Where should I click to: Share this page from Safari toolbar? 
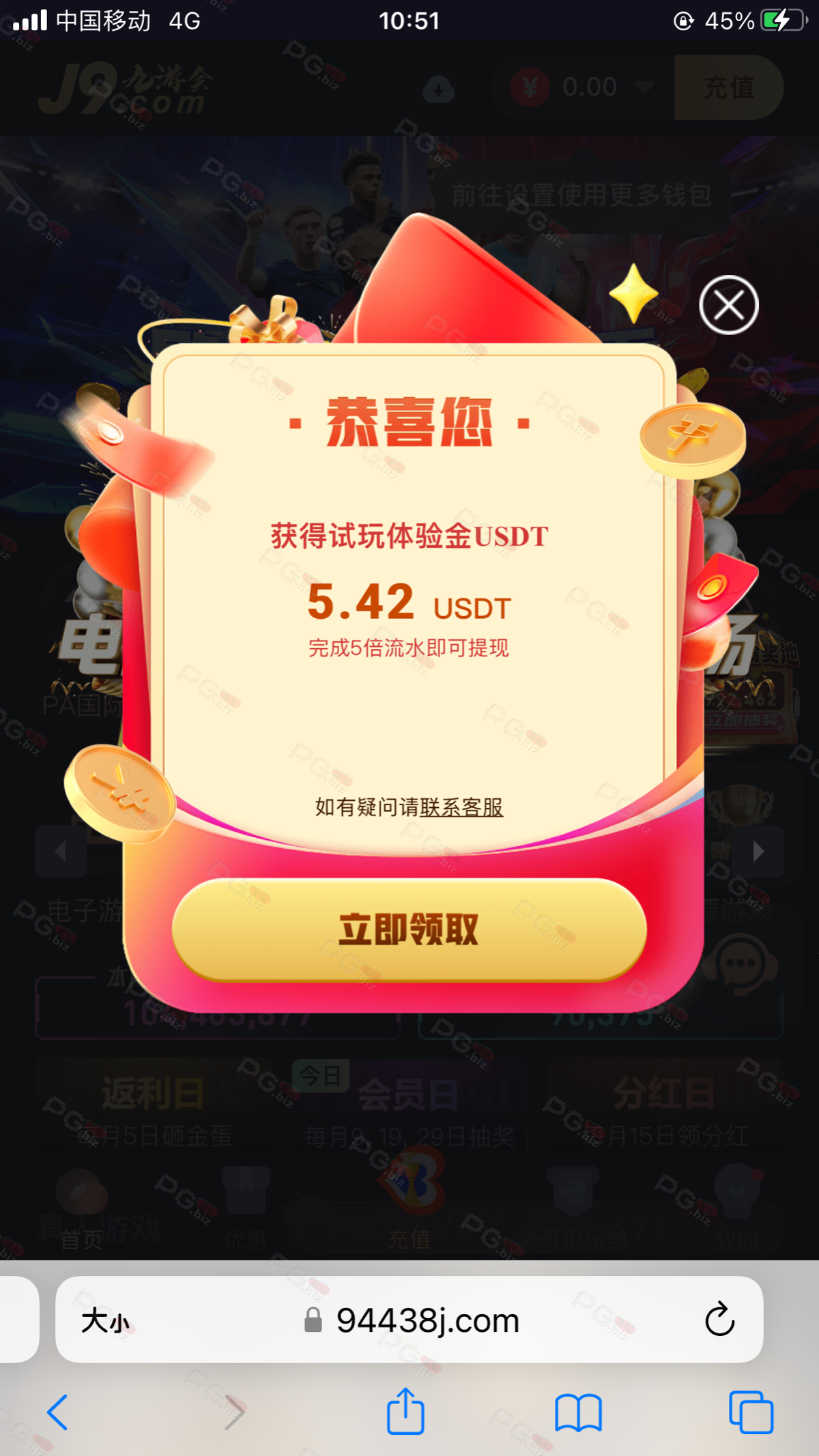coord(405,1411)
